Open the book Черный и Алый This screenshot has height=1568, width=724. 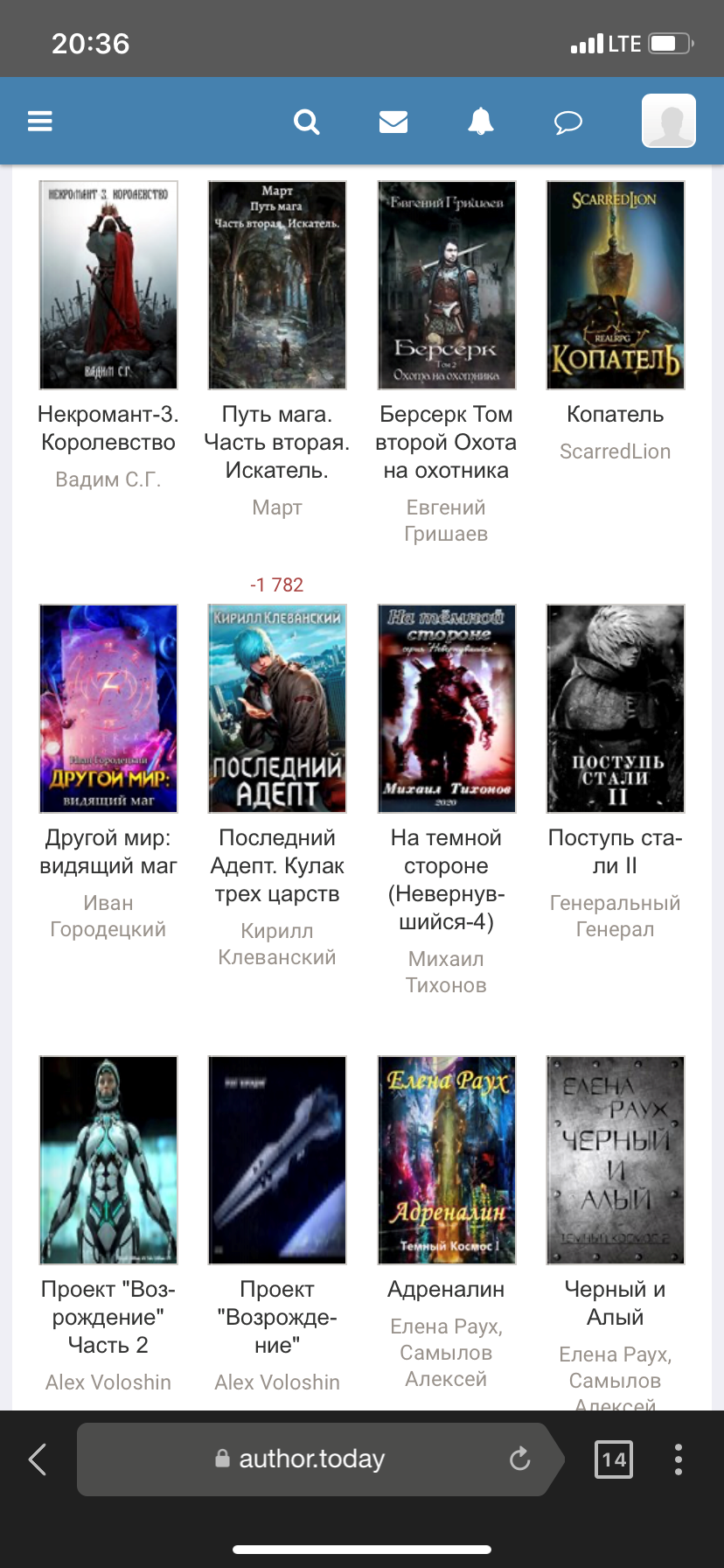[x=615, y=1160]
